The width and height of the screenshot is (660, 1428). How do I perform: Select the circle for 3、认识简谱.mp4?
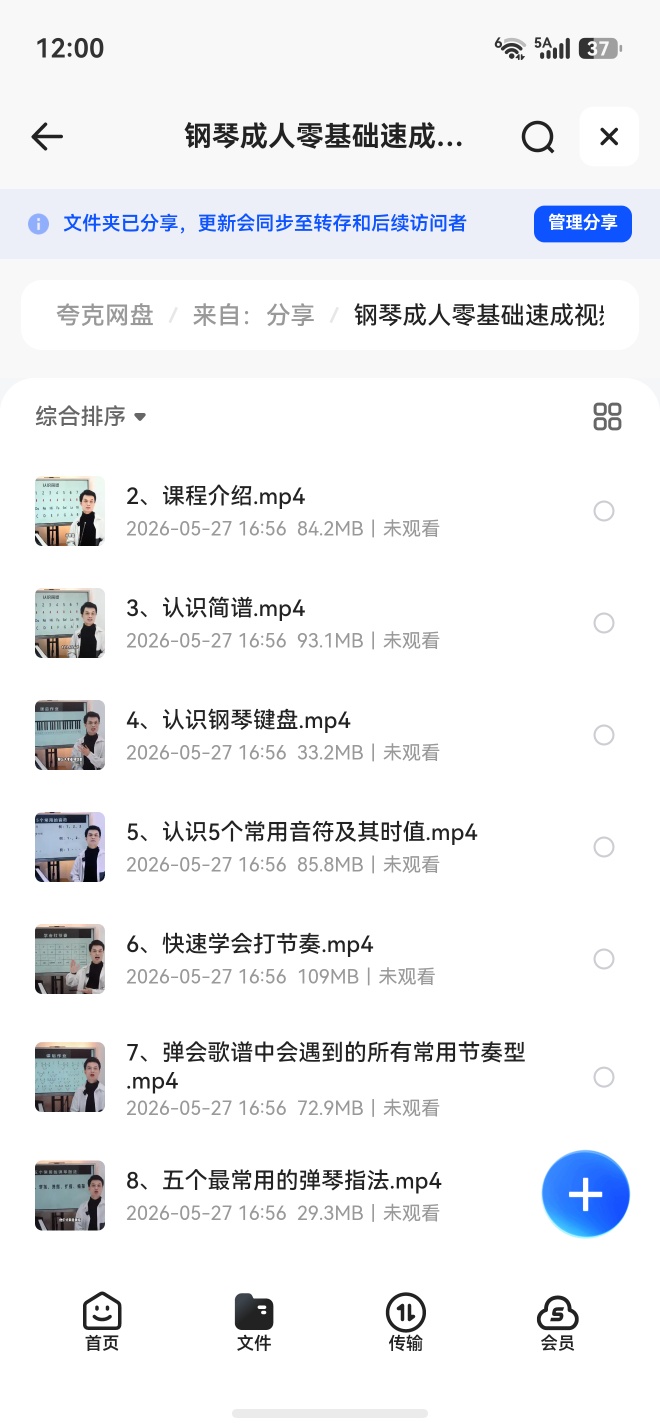[604, 623]
